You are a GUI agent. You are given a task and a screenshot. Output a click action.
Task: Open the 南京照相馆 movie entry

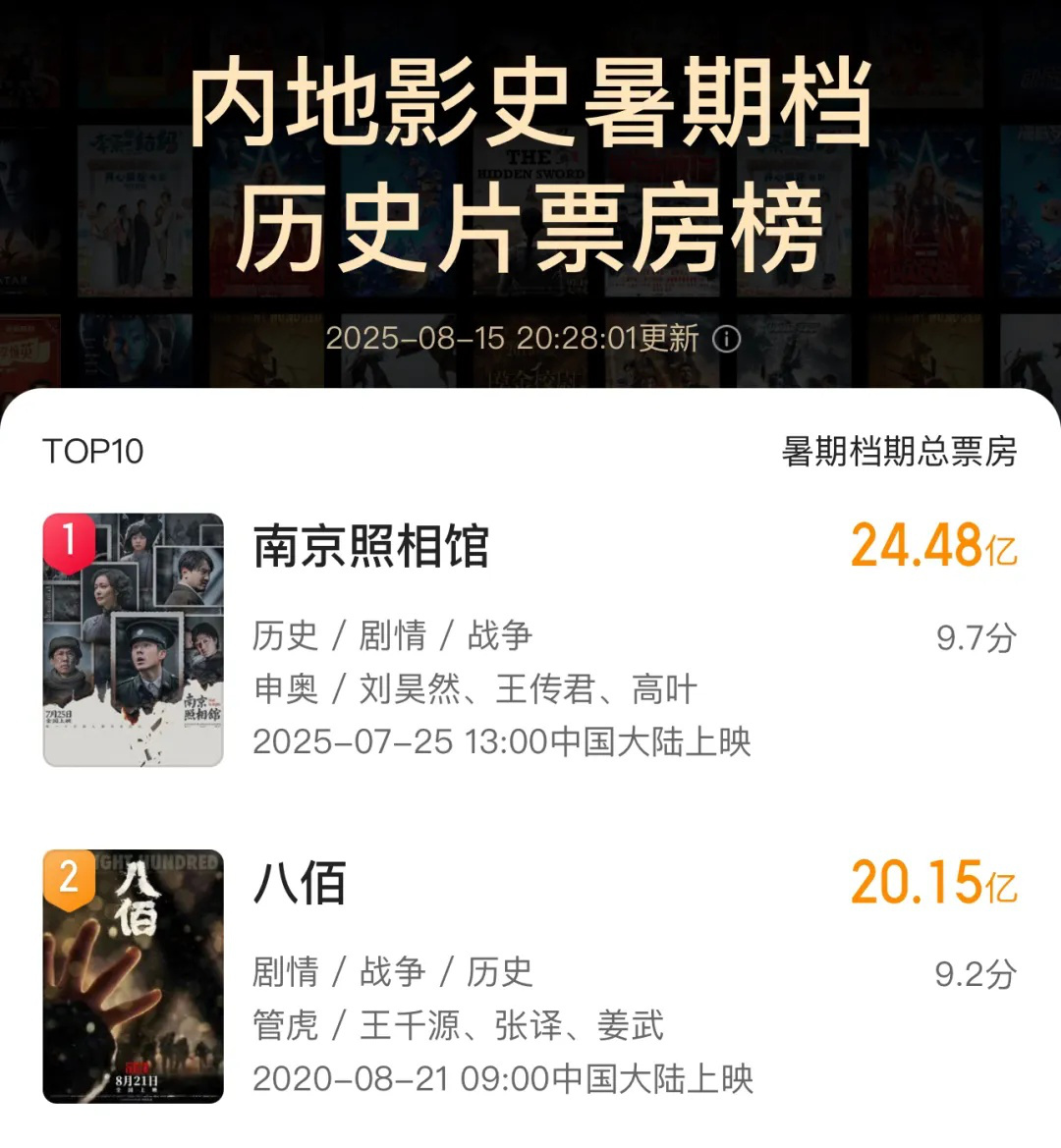pos(371,546)
